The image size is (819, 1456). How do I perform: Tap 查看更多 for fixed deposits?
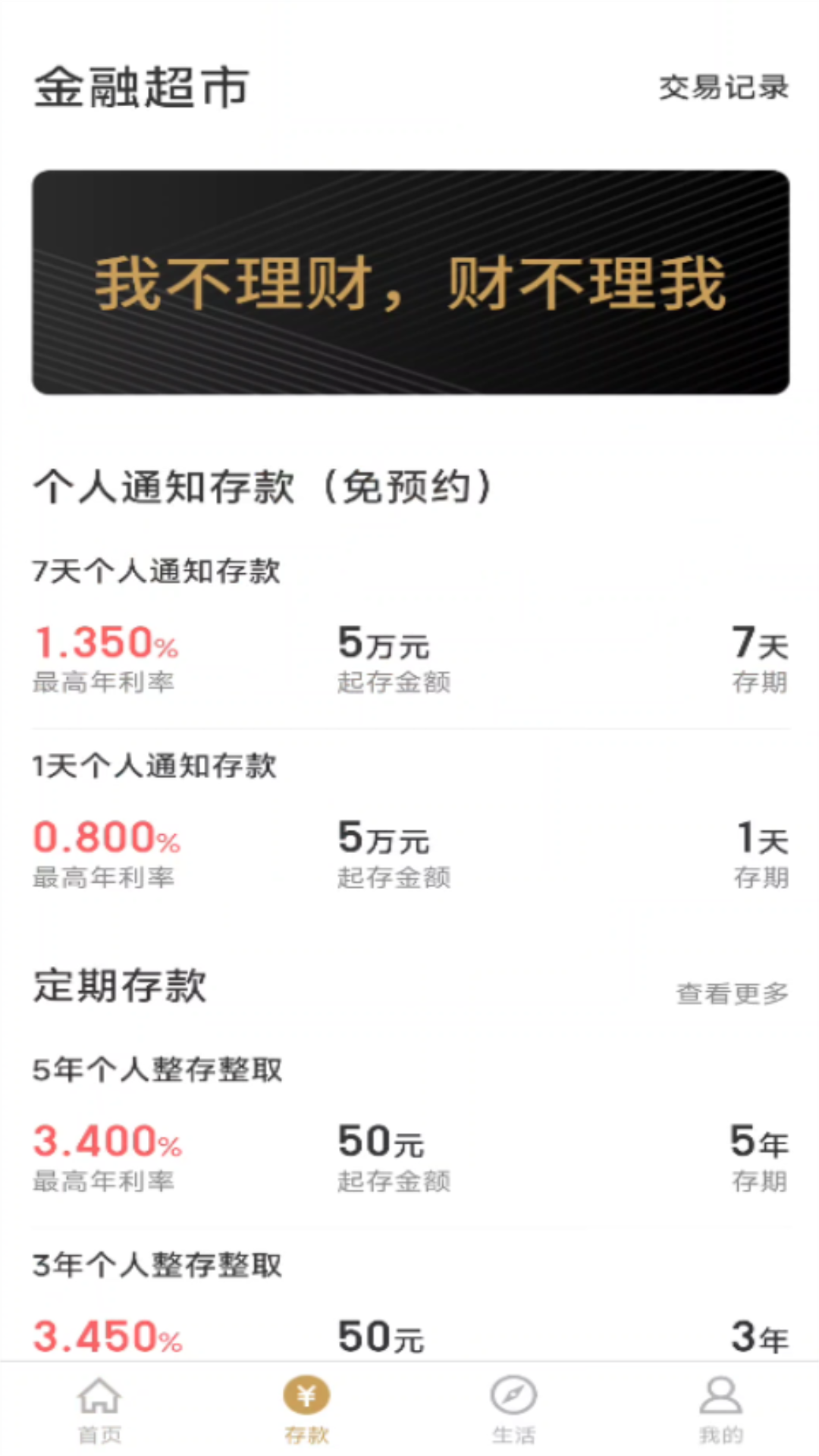coord(732,993)
